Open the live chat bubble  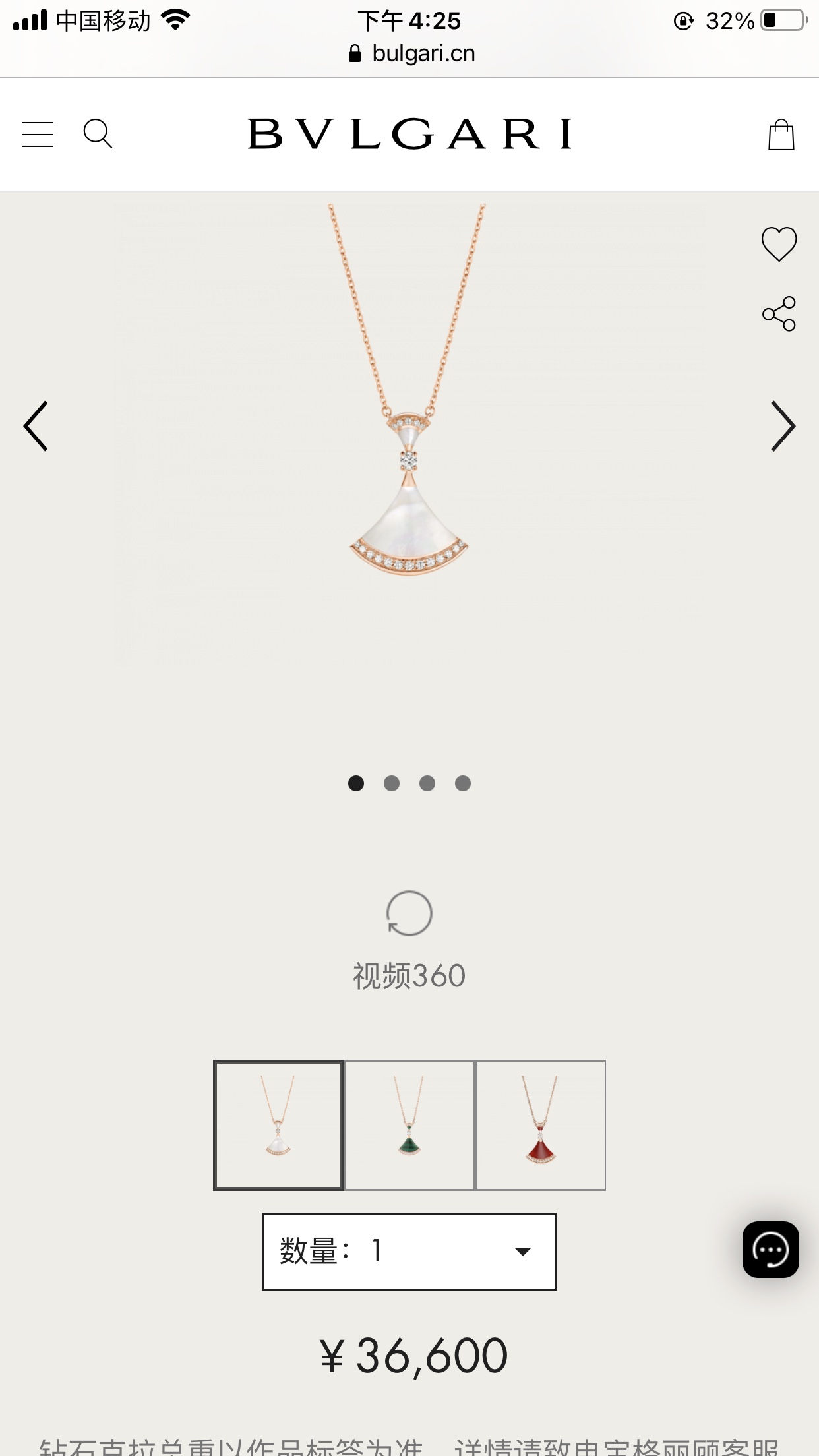click(770, 1250)
